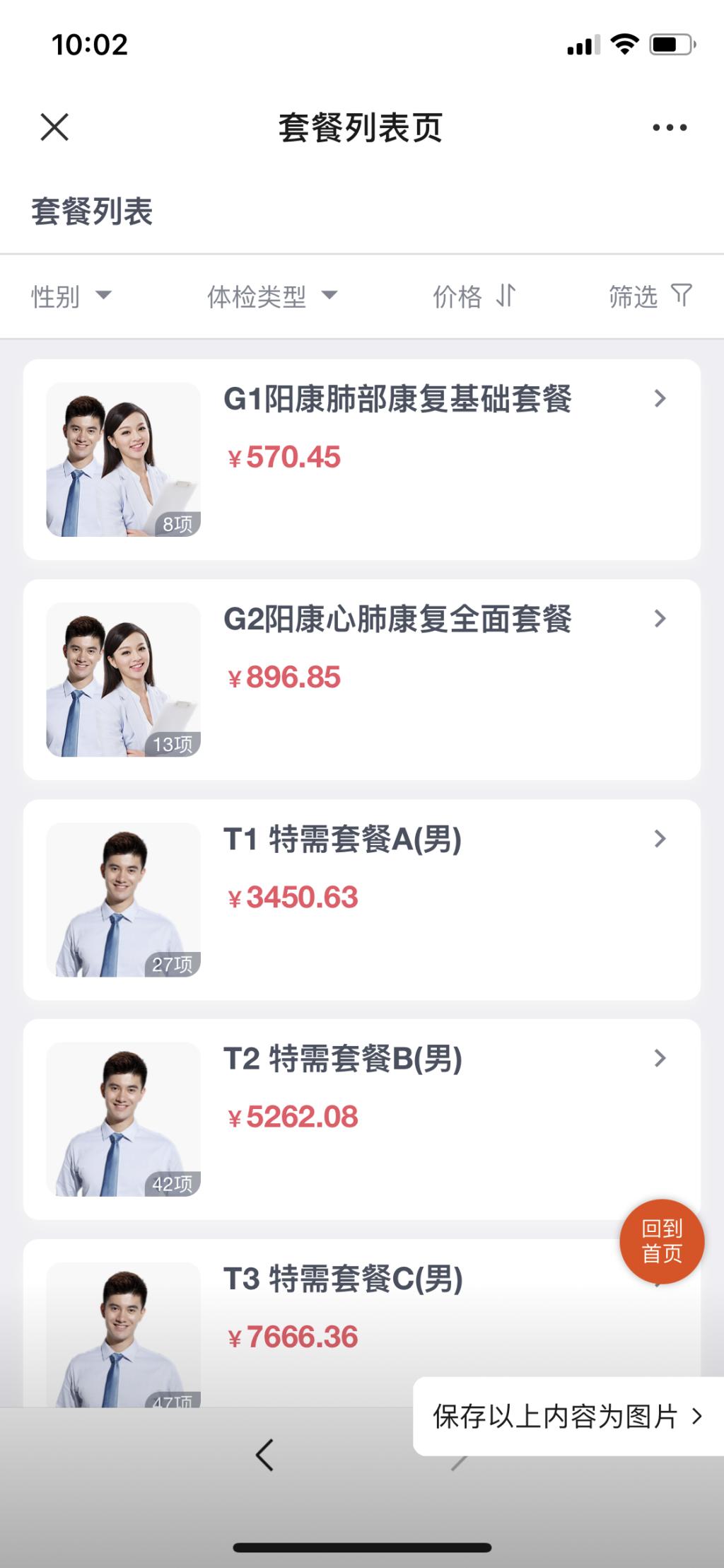The image size is (724, 1568).
Task: Open the 筛选 filter options
Action: click(x=650, y=296)
